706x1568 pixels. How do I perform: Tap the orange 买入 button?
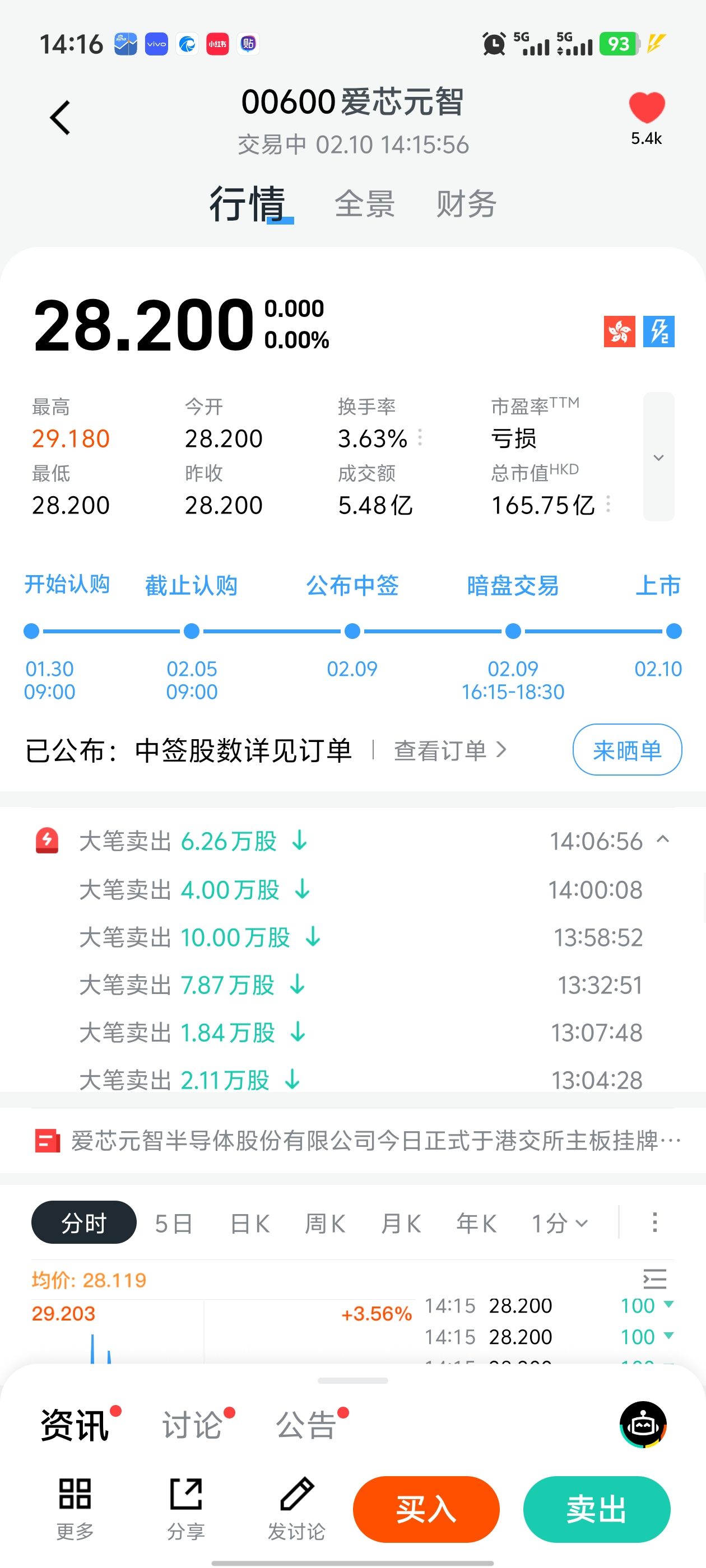pos(426,1509)
